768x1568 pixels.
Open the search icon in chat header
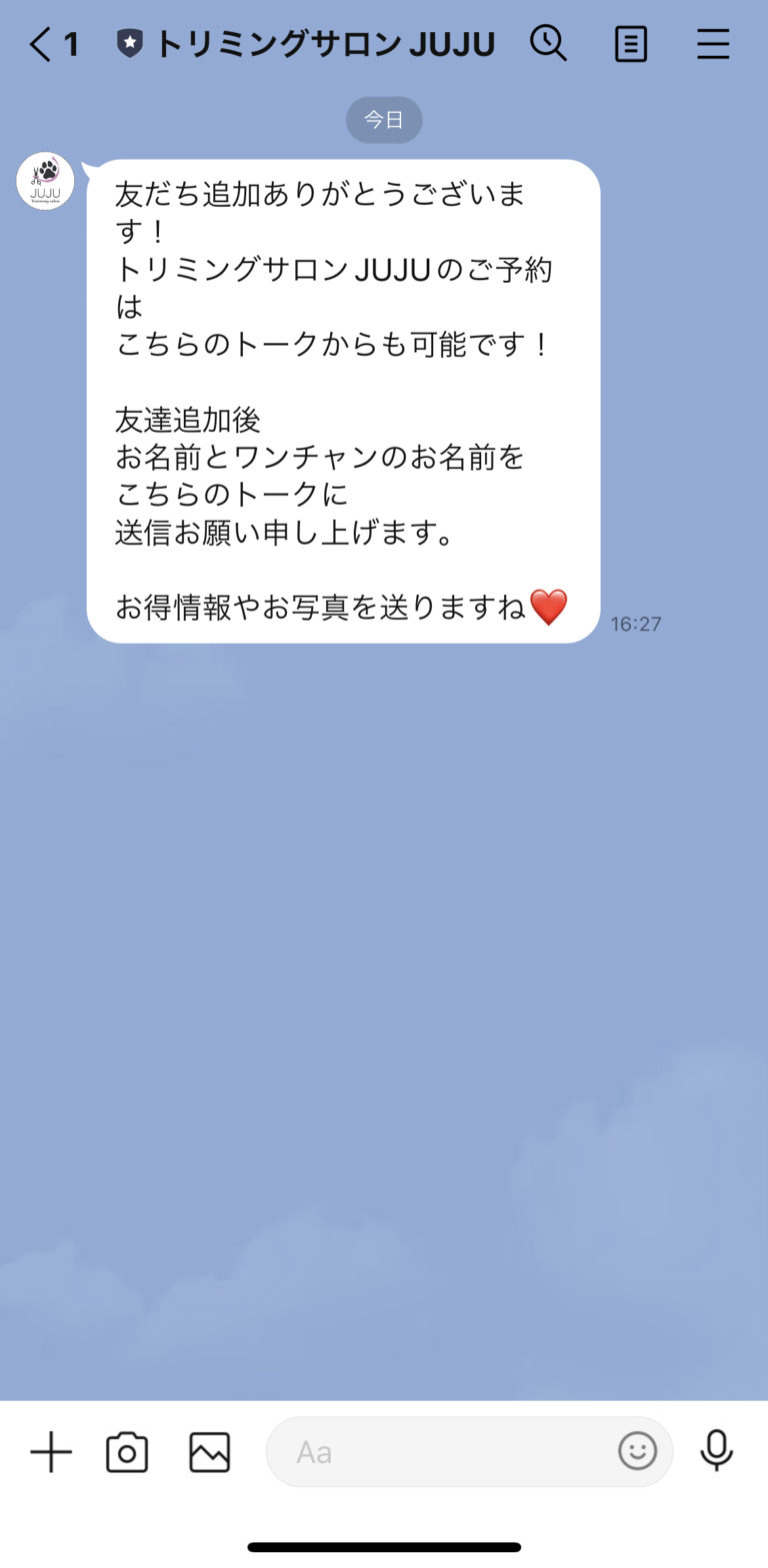click(x=549, y=44)
